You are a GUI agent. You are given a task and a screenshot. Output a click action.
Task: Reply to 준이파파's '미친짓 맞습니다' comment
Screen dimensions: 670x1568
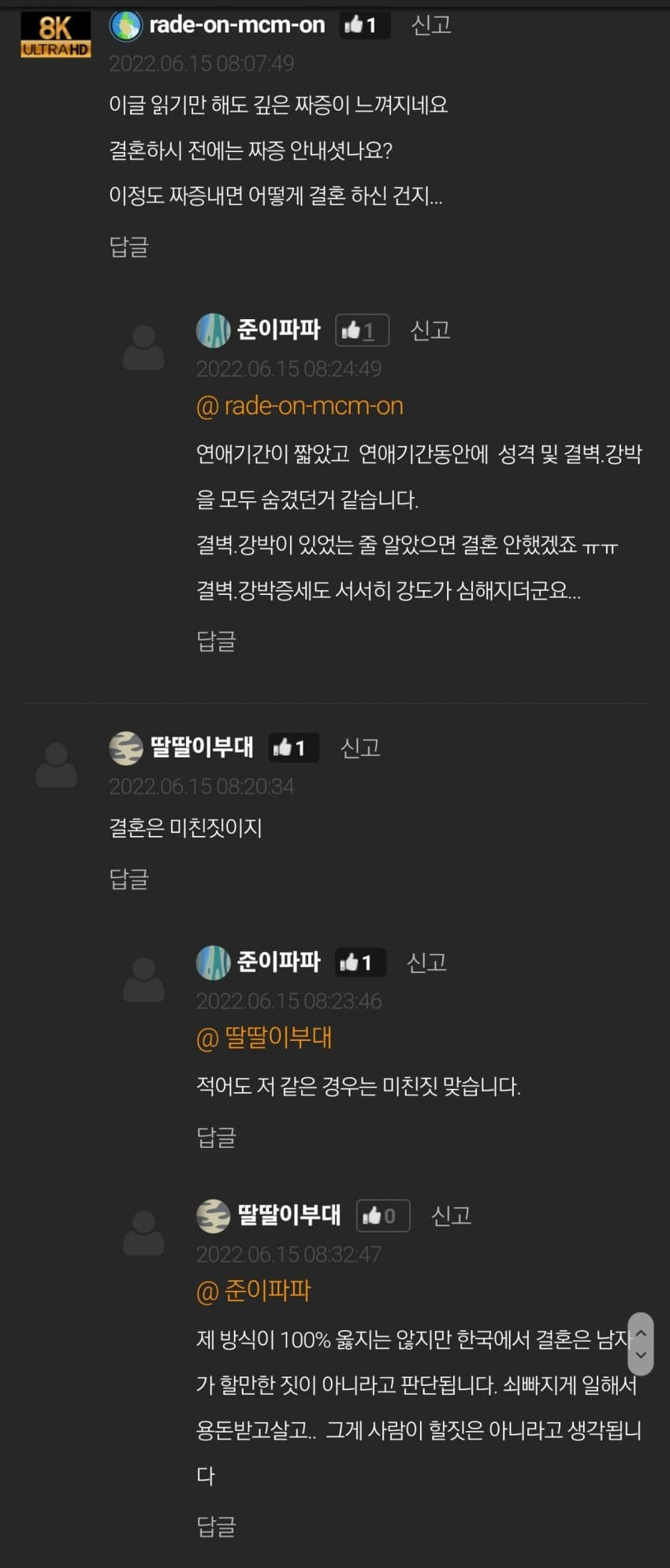216,1136
